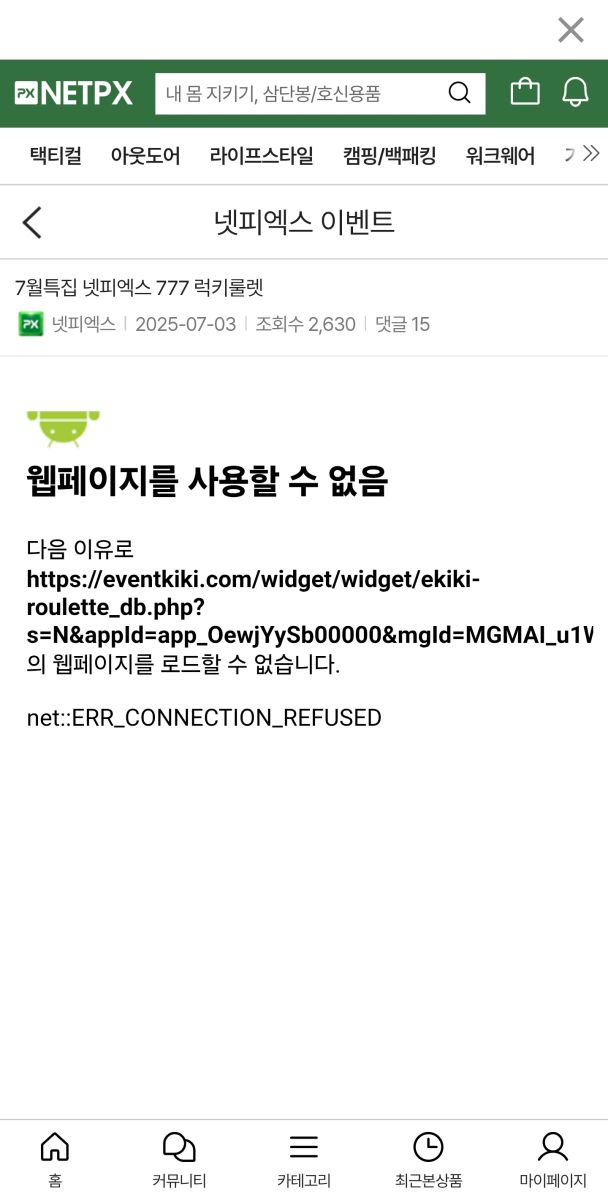The image size is (608, 1200).
Task: Open the 캠핑/백패킹 category tab
Action: 390,155
